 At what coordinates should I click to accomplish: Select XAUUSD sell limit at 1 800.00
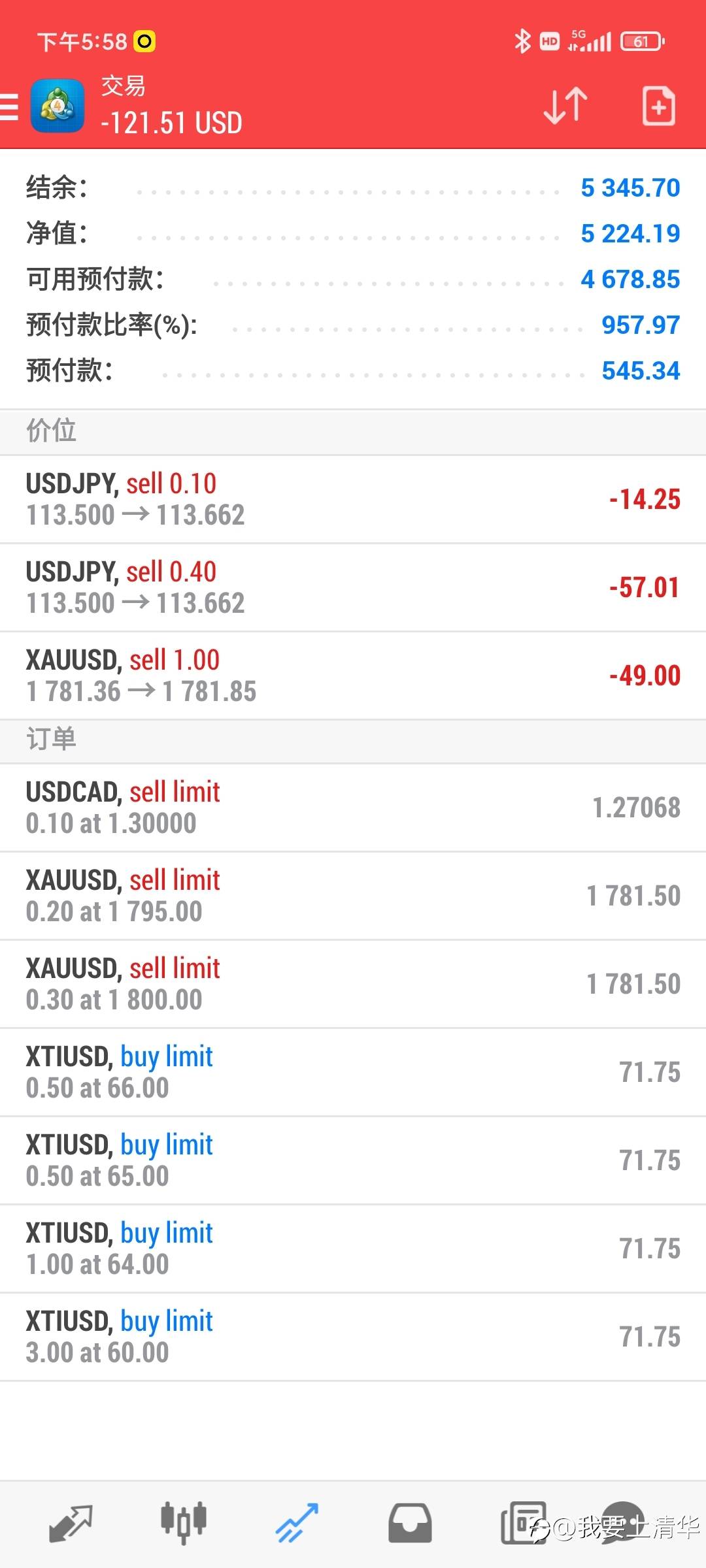[353, 985]
